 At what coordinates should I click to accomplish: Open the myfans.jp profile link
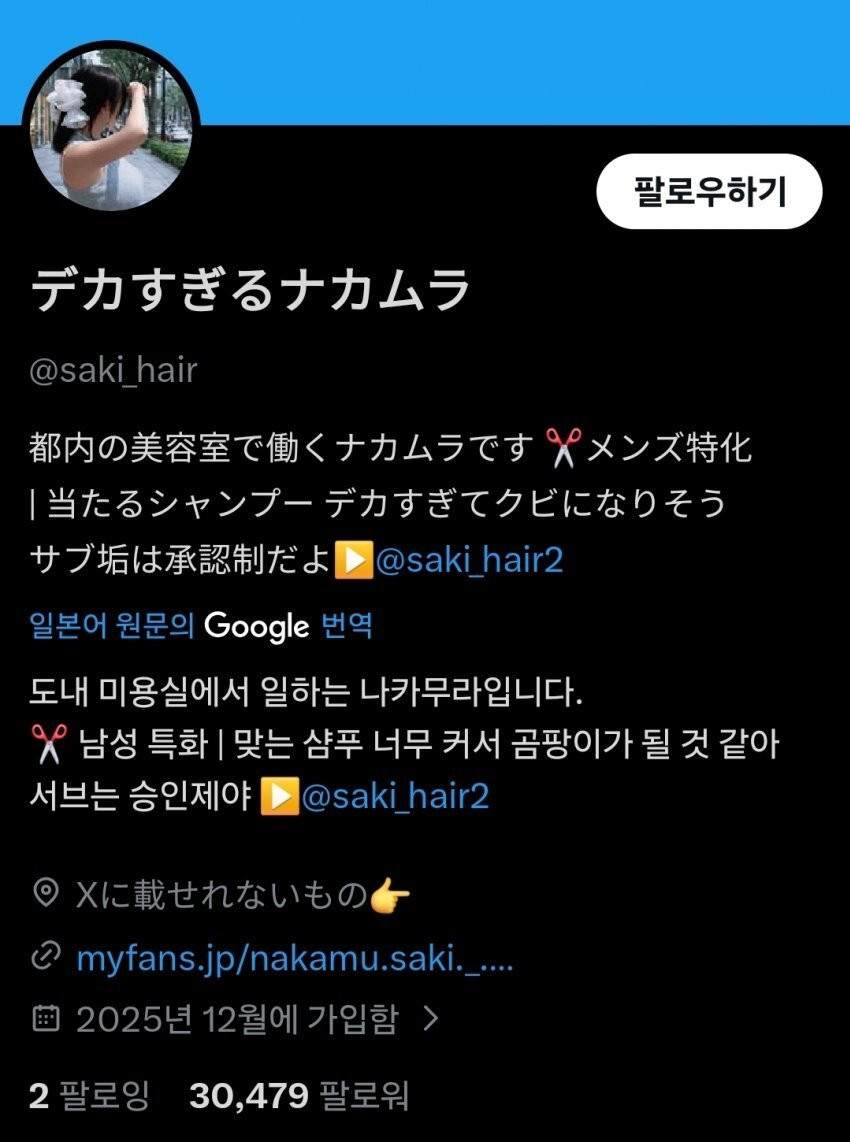coord(296,957)
